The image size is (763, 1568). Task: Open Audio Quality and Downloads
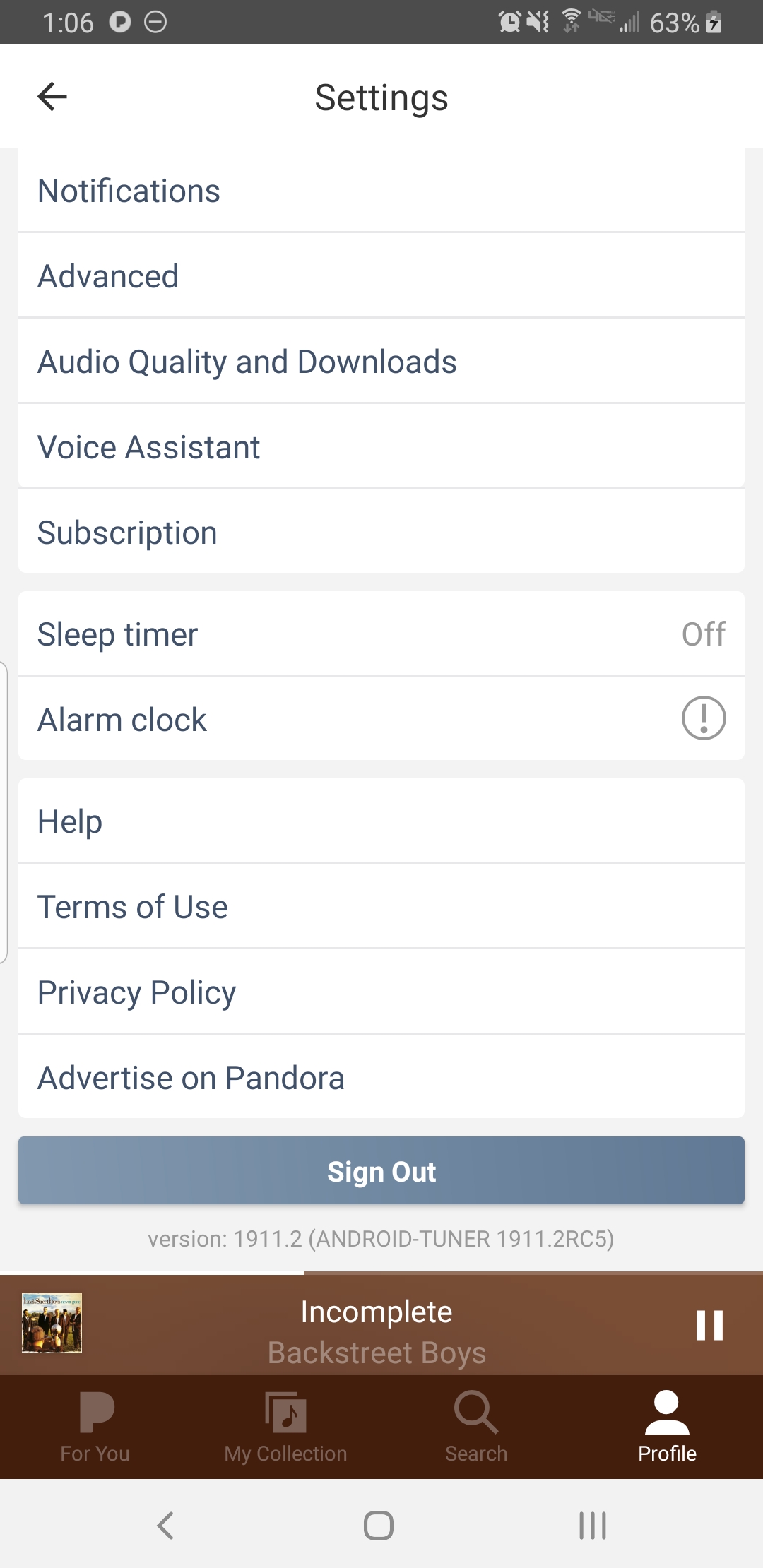point(381,362)
